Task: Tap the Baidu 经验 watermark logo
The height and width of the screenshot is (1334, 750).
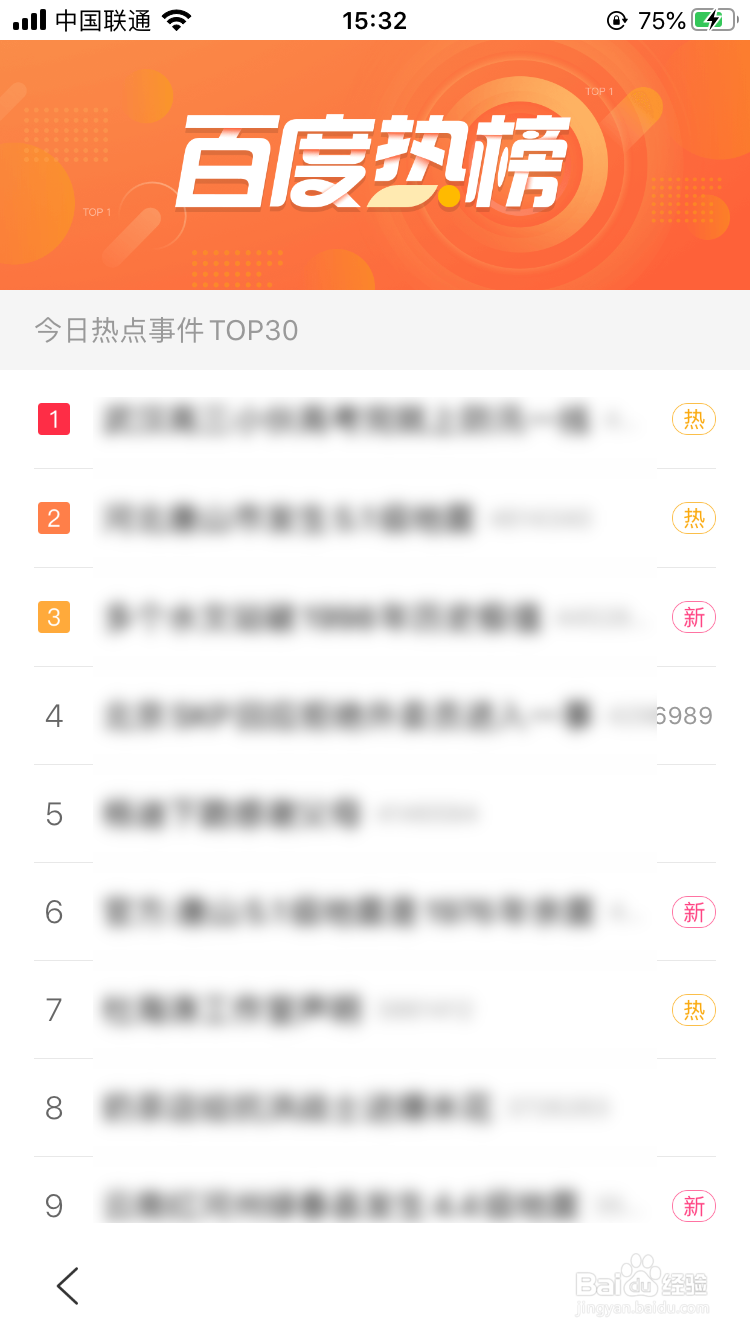Action: click(x=645, y=1282)
